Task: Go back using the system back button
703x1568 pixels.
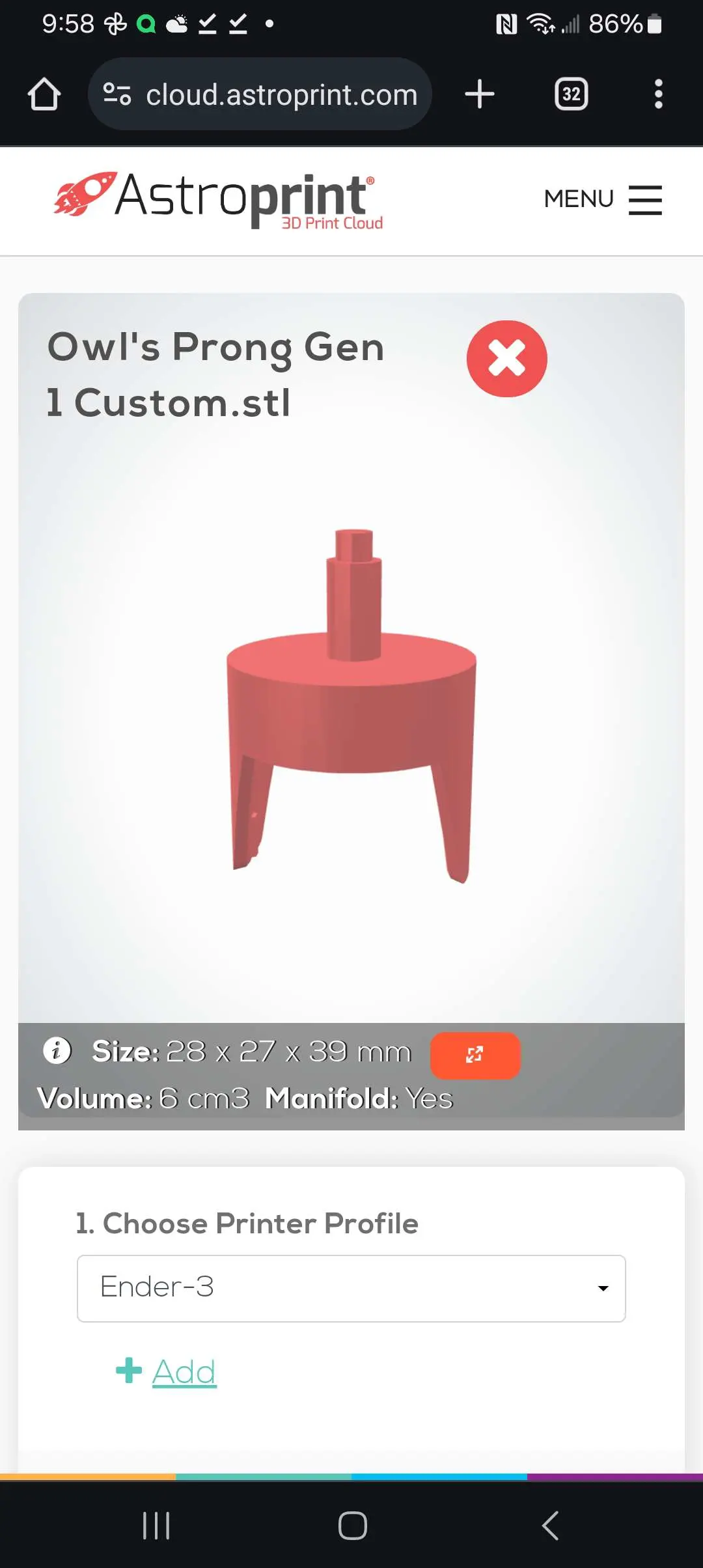Action: click(x=550, y=1525)
